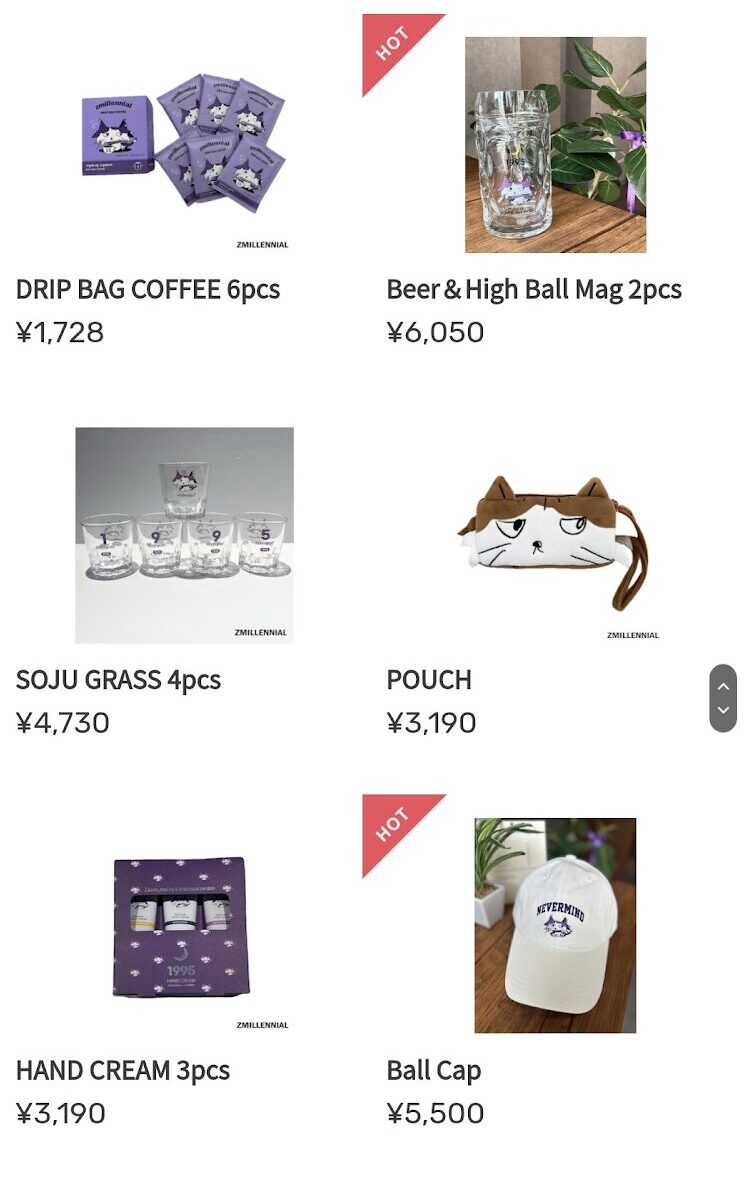Open the Ball Cap product
The image size is (754, 1181).
click(x=555, y=926)
